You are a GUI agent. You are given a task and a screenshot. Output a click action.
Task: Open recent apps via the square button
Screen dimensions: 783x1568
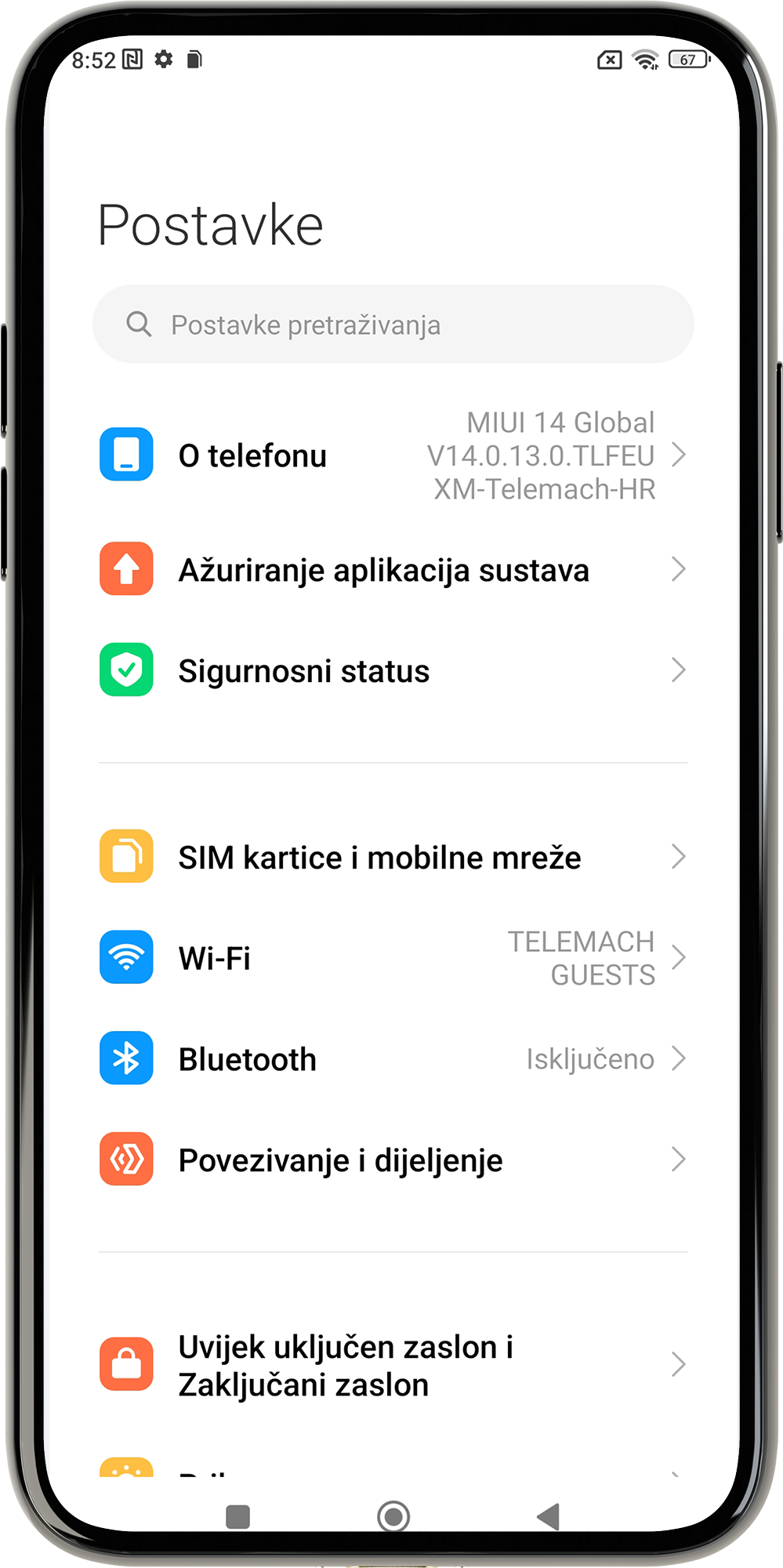(x=237, y=1516)
